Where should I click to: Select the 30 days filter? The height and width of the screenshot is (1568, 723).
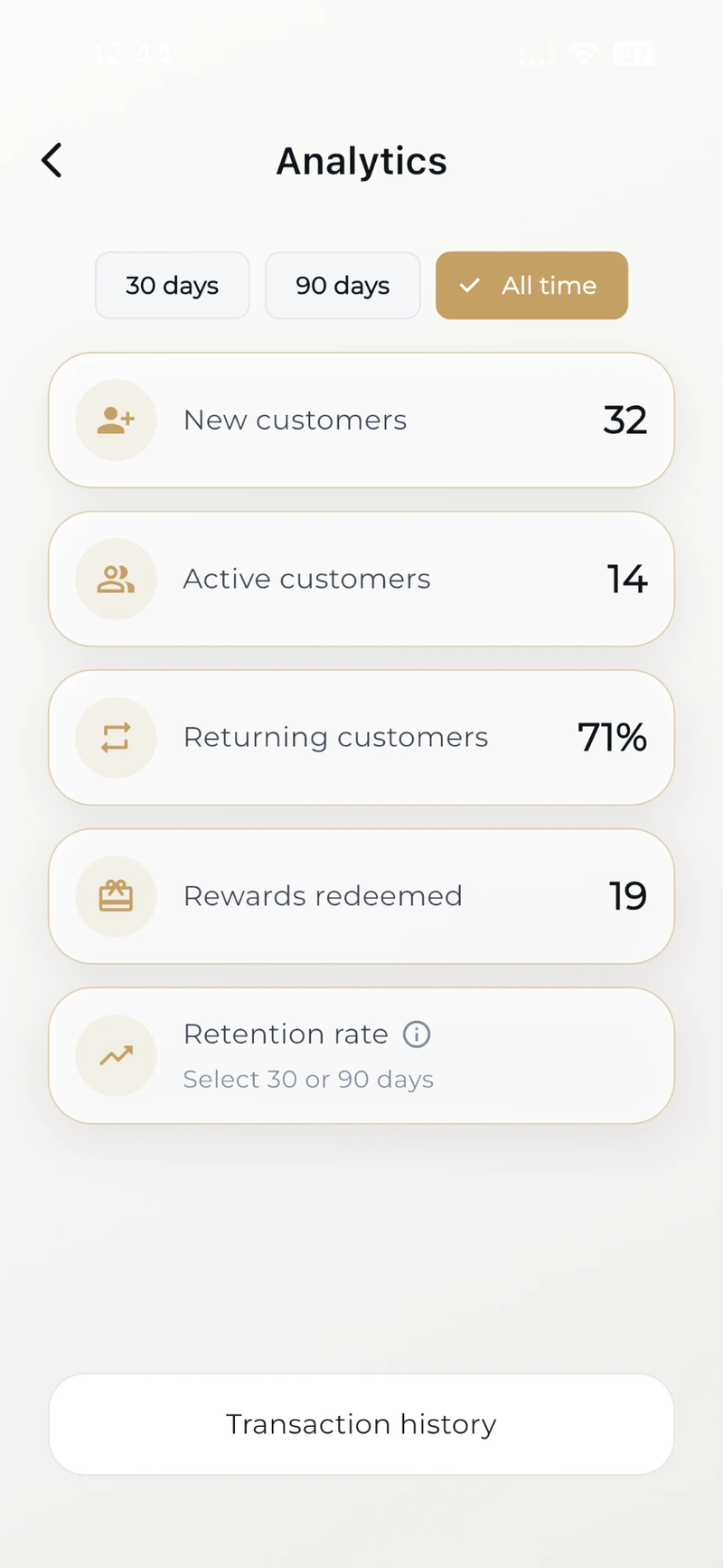coord(172,286)
